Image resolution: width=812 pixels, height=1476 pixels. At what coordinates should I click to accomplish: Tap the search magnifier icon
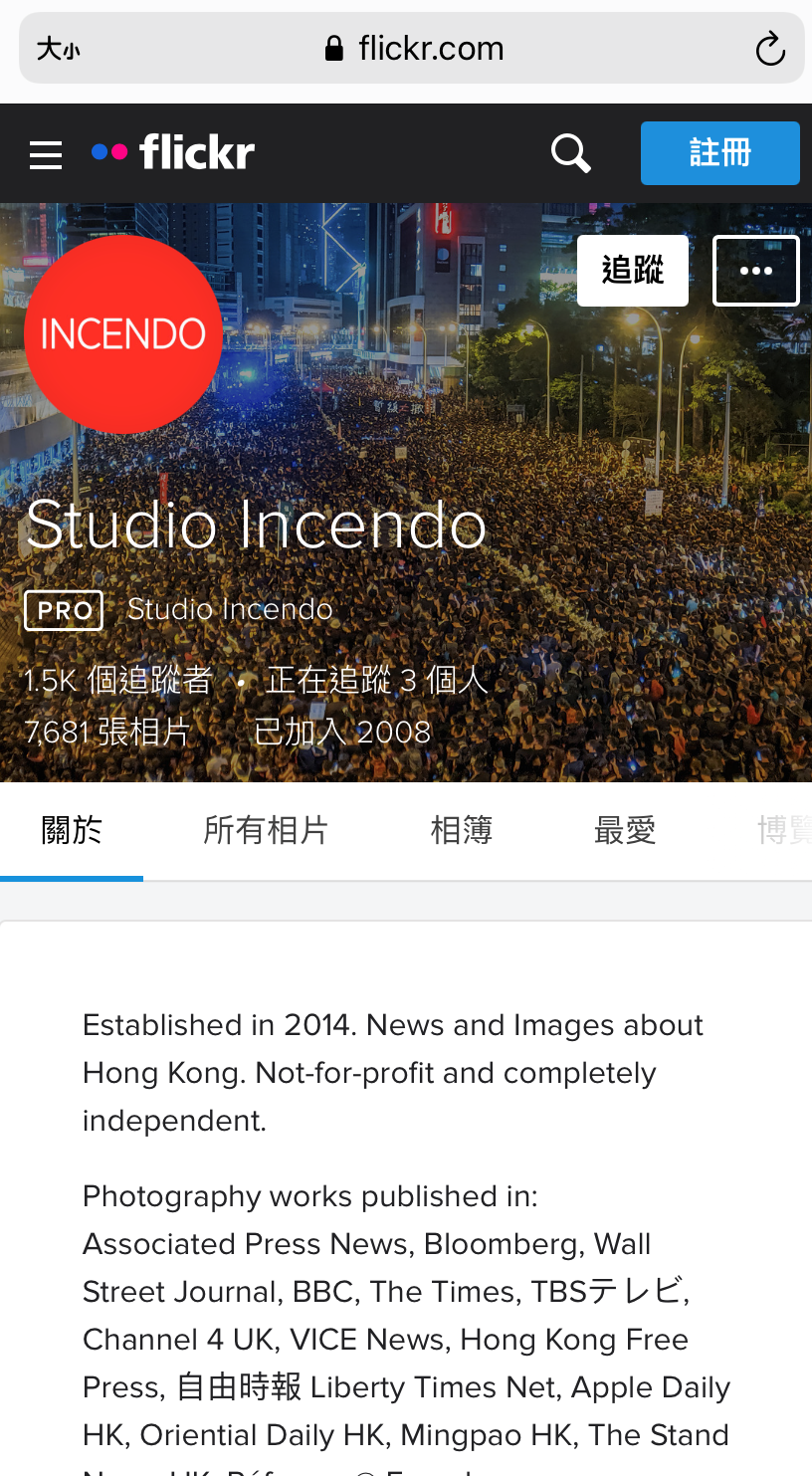(571, 153)
